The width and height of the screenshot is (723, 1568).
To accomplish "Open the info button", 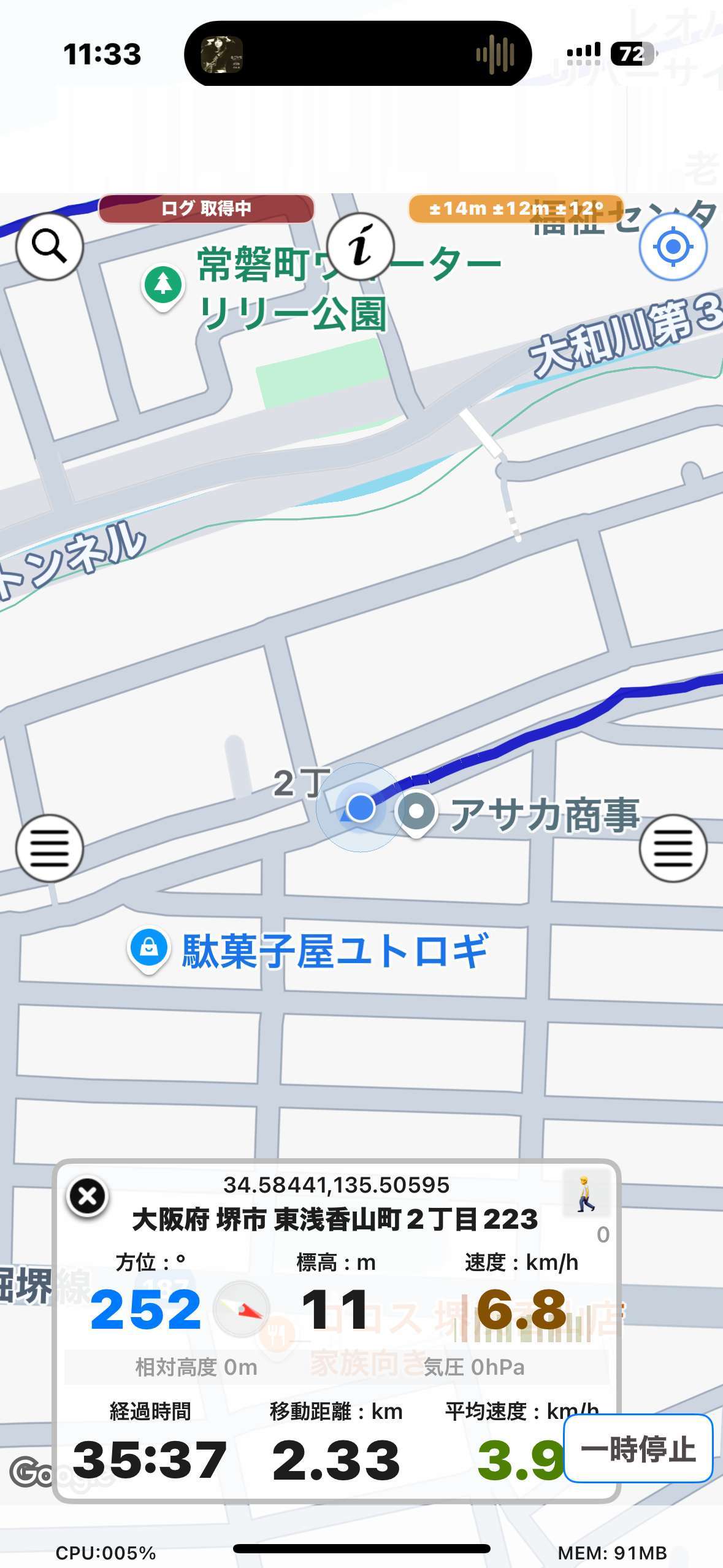I will tap(361, 247).
